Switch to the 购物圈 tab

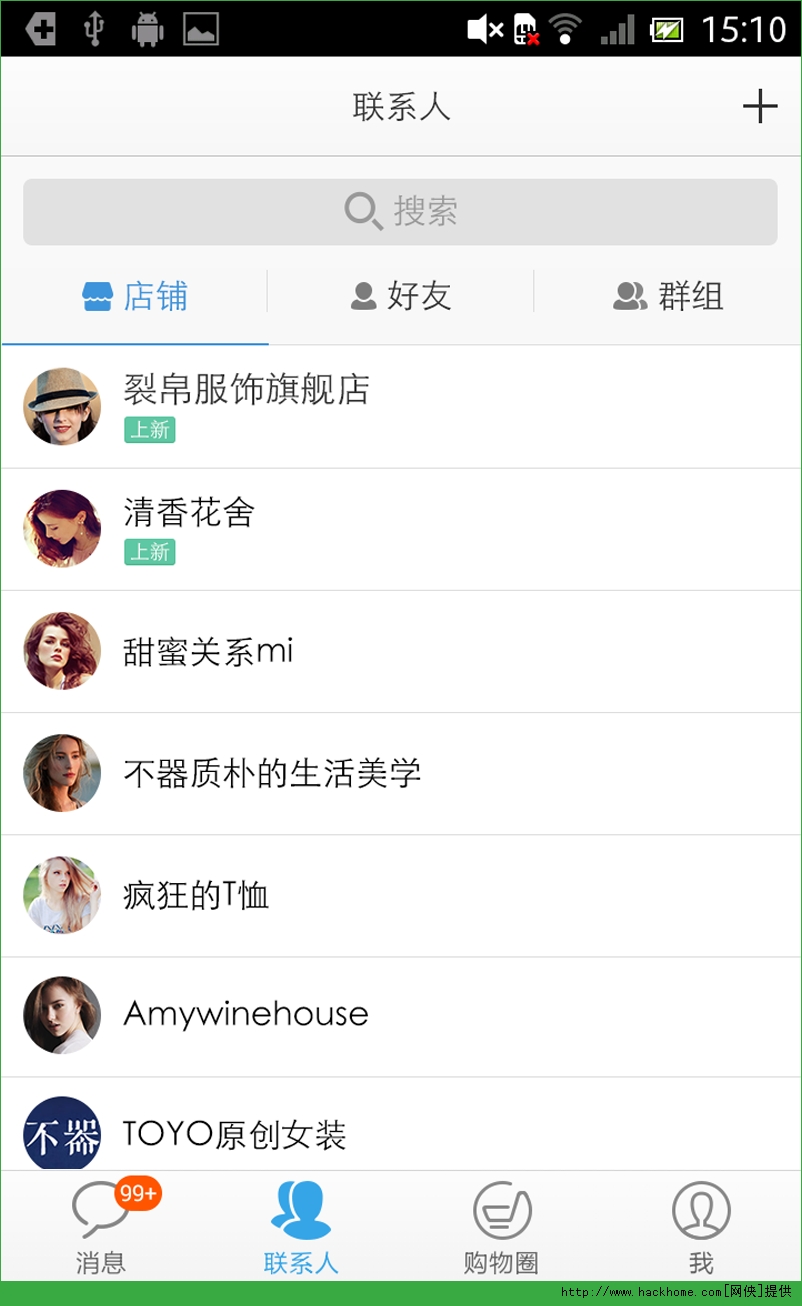click(501, 1228)
